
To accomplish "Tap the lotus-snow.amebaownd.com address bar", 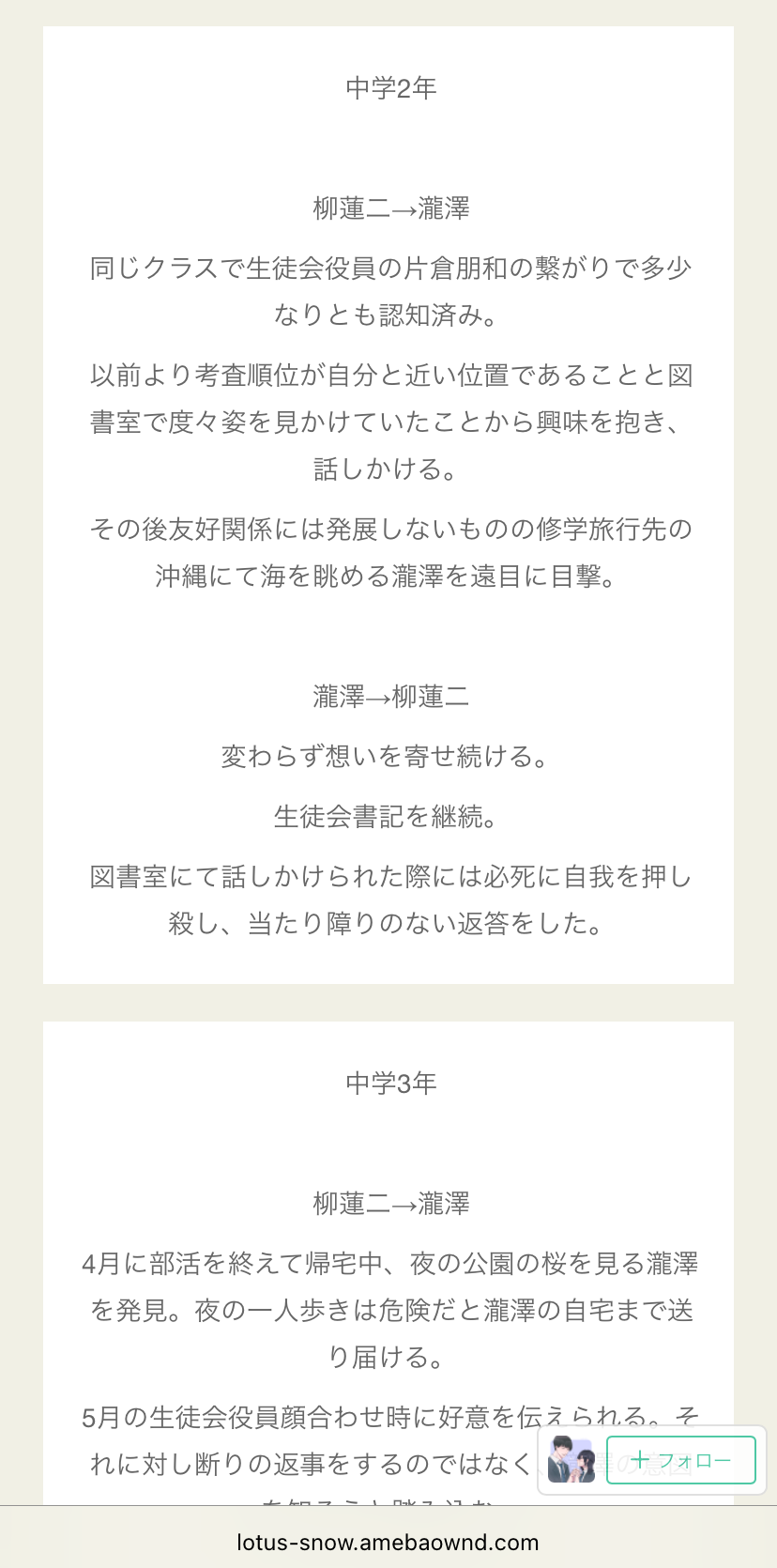I will click(x=388, y=1542).
